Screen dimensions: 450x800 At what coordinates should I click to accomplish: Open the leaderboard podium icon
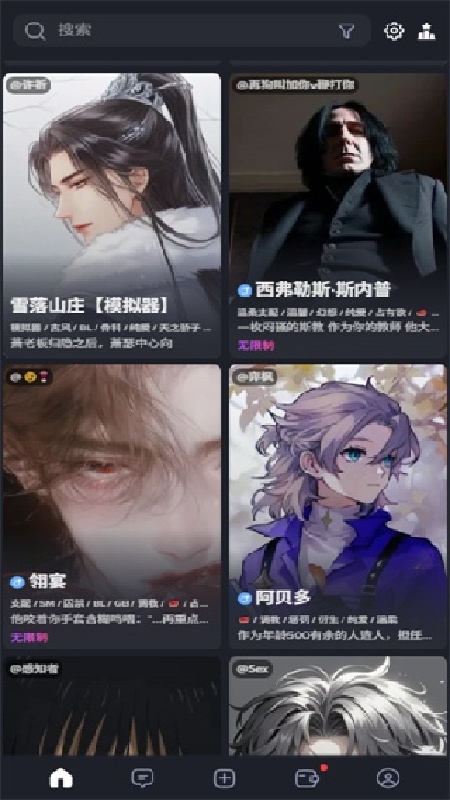pyautogui.click(x=426, y=31)
